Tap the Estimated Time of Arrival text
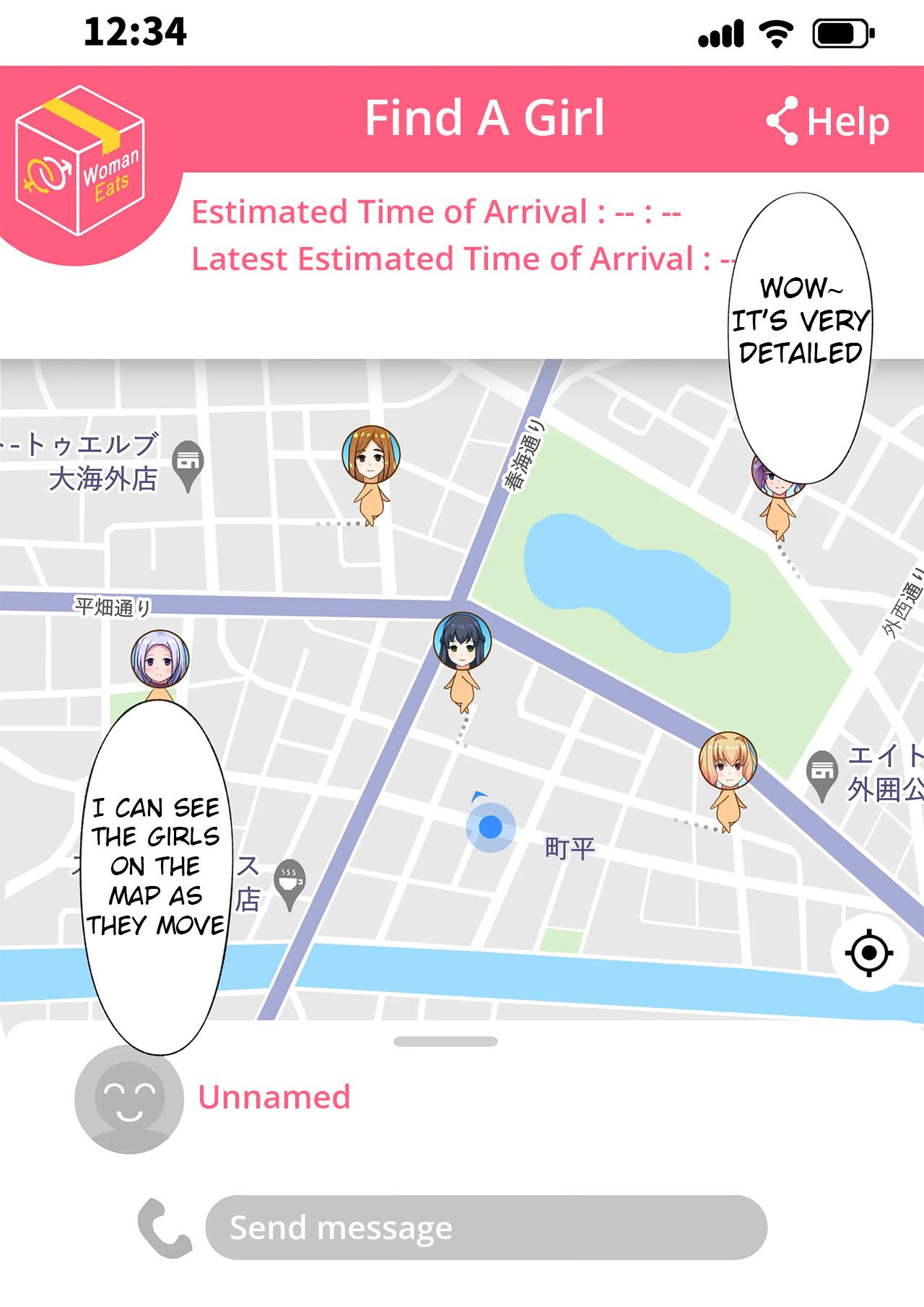The height and width of the screenshot is (1307, 924). click(437, 212)
